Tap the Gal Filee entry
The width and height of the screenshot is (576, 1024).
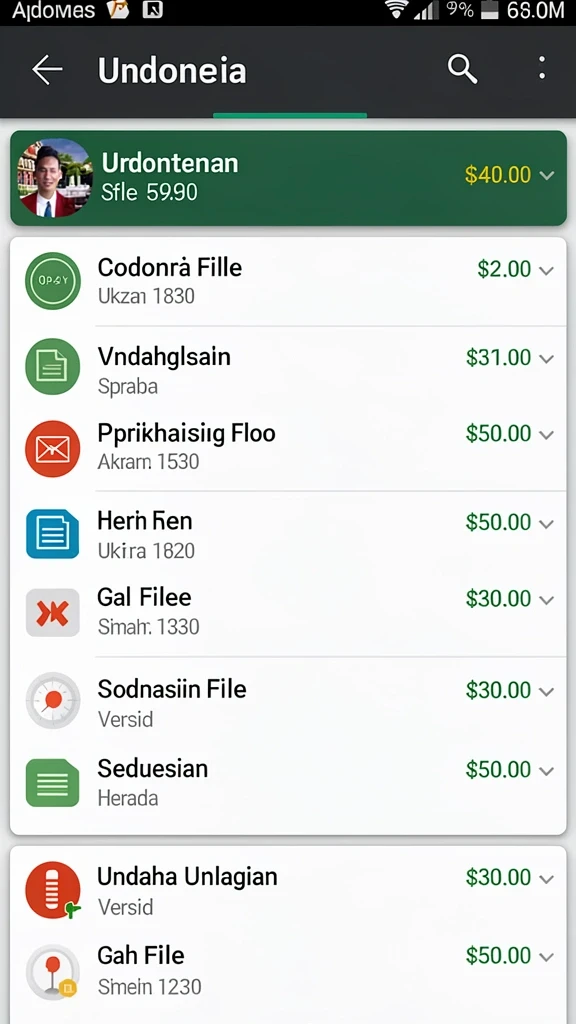coord(288,613)
